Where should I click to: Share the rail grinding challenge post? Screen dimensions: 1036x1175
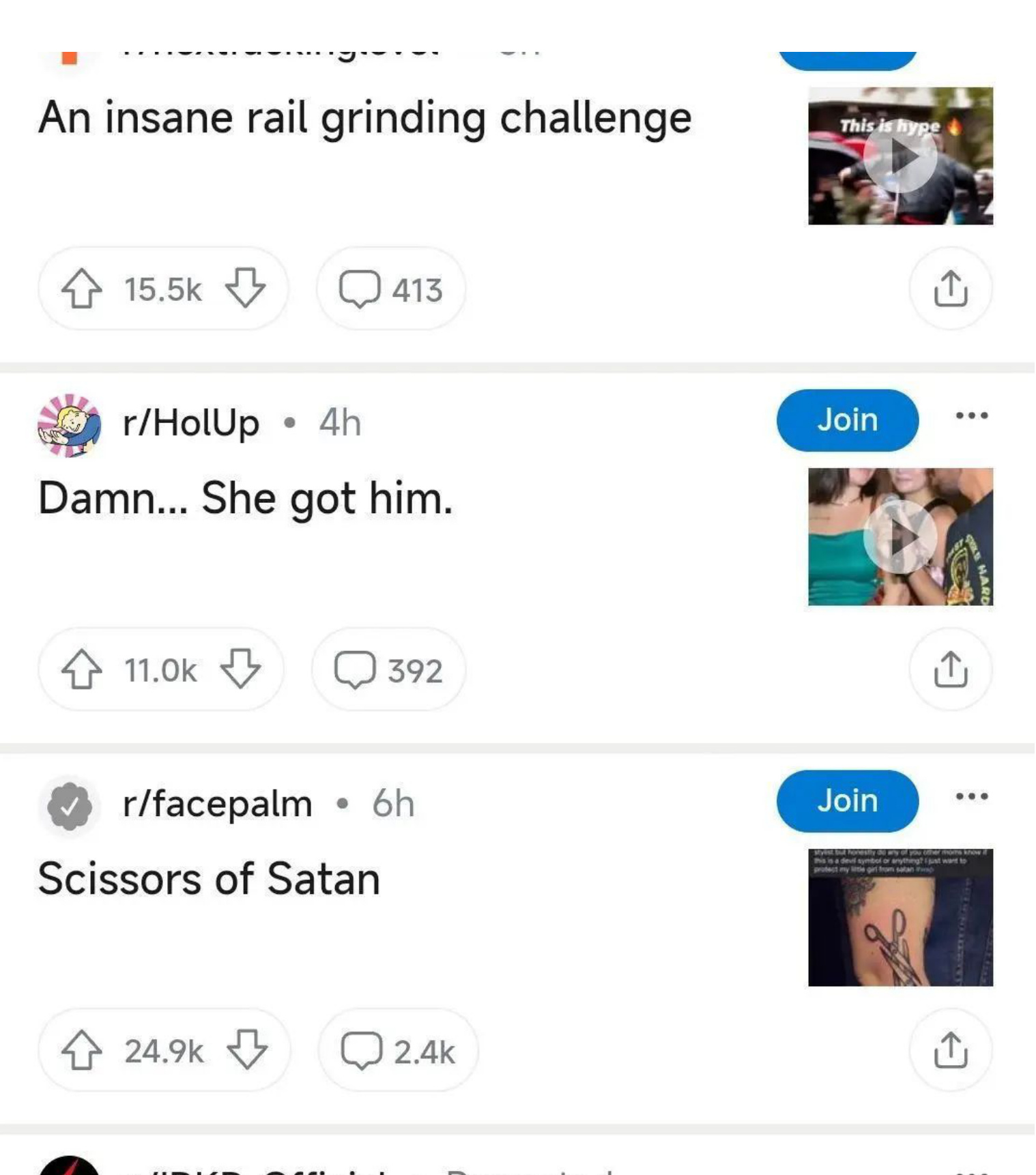tap(950, 289)
